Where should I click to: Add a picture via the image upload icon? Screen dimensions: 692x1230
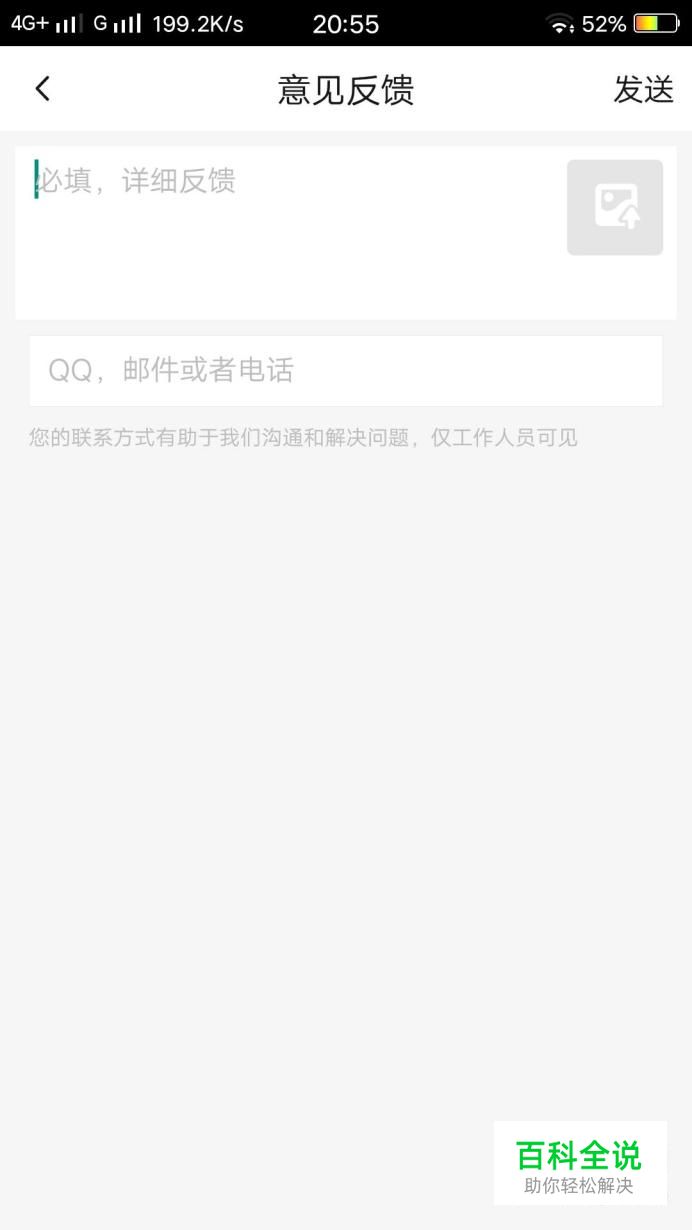click(614, 207)
